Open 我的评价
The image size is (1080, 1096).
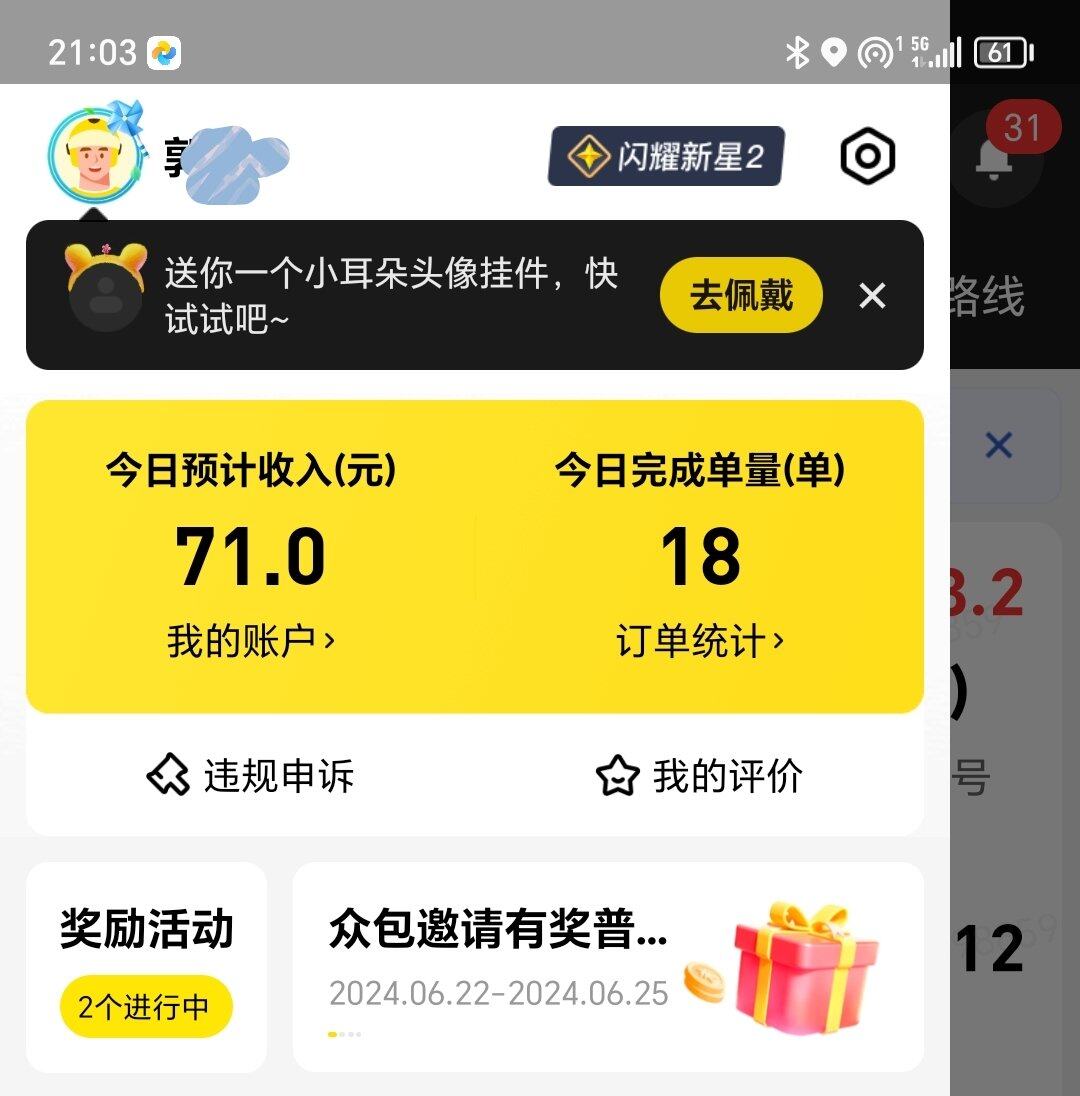tap(700, 776)
